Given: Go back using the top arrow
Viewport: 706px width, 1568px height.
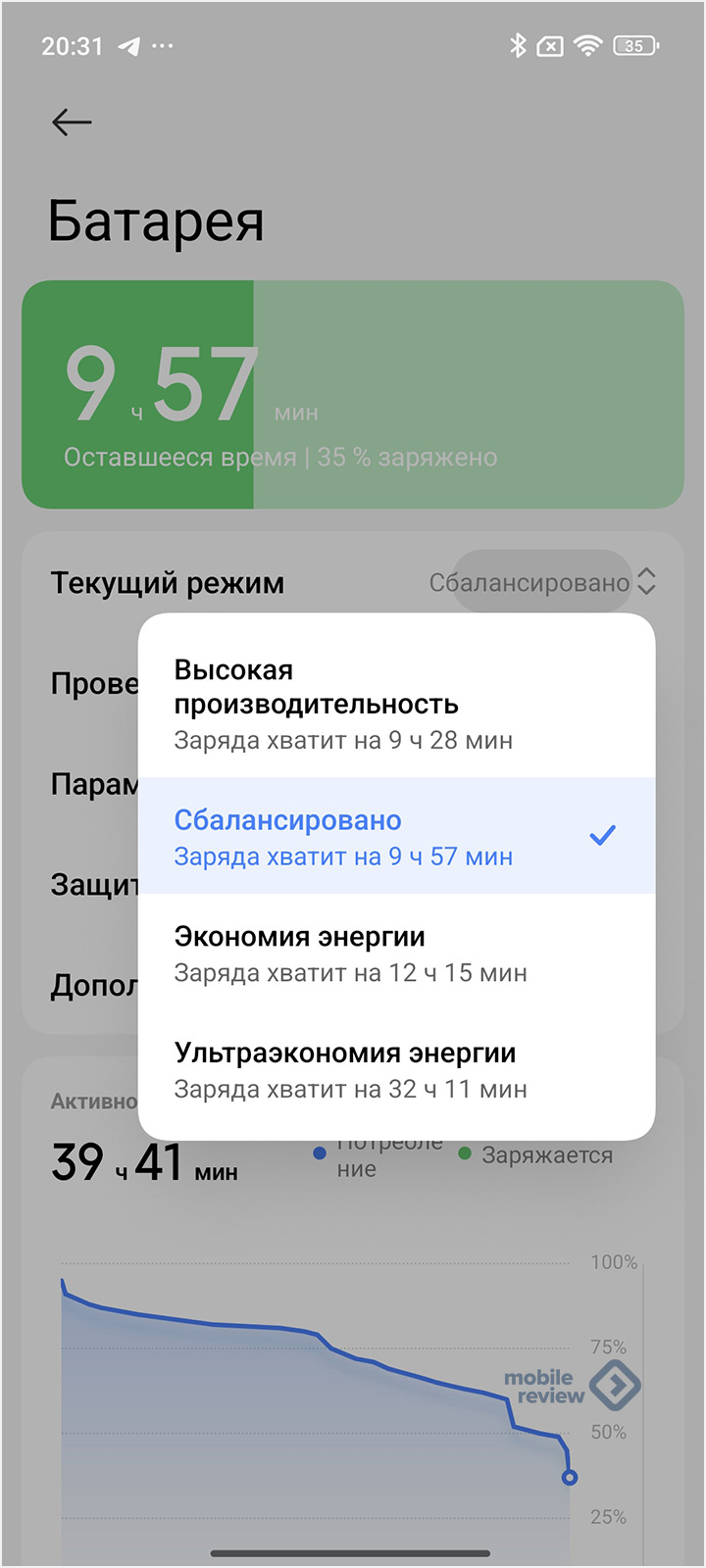Looking at the screenshot, I should tap(72, 122).
